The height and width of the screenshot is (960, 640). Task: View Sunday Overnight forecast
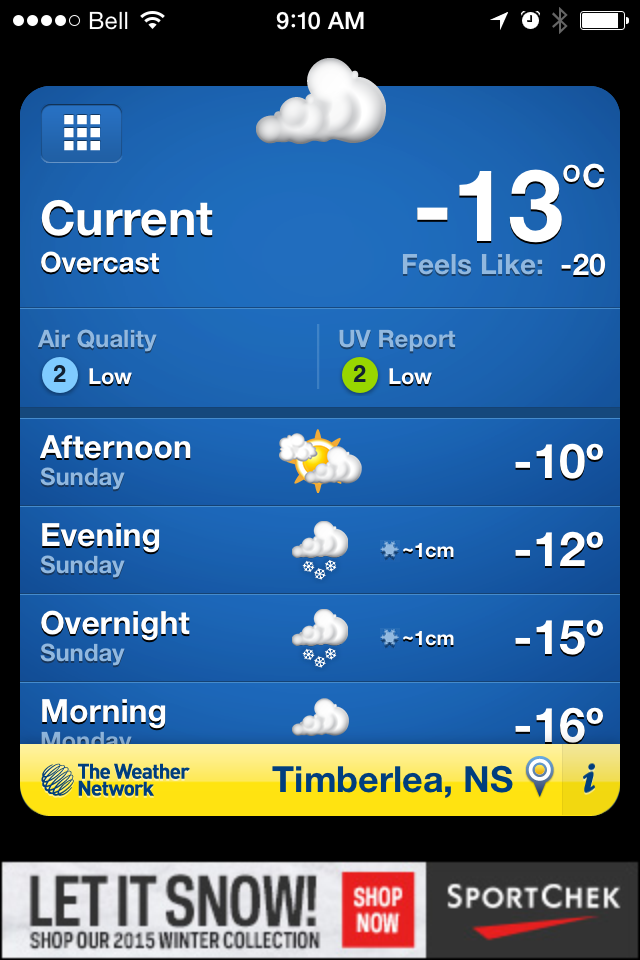(320, 638)
